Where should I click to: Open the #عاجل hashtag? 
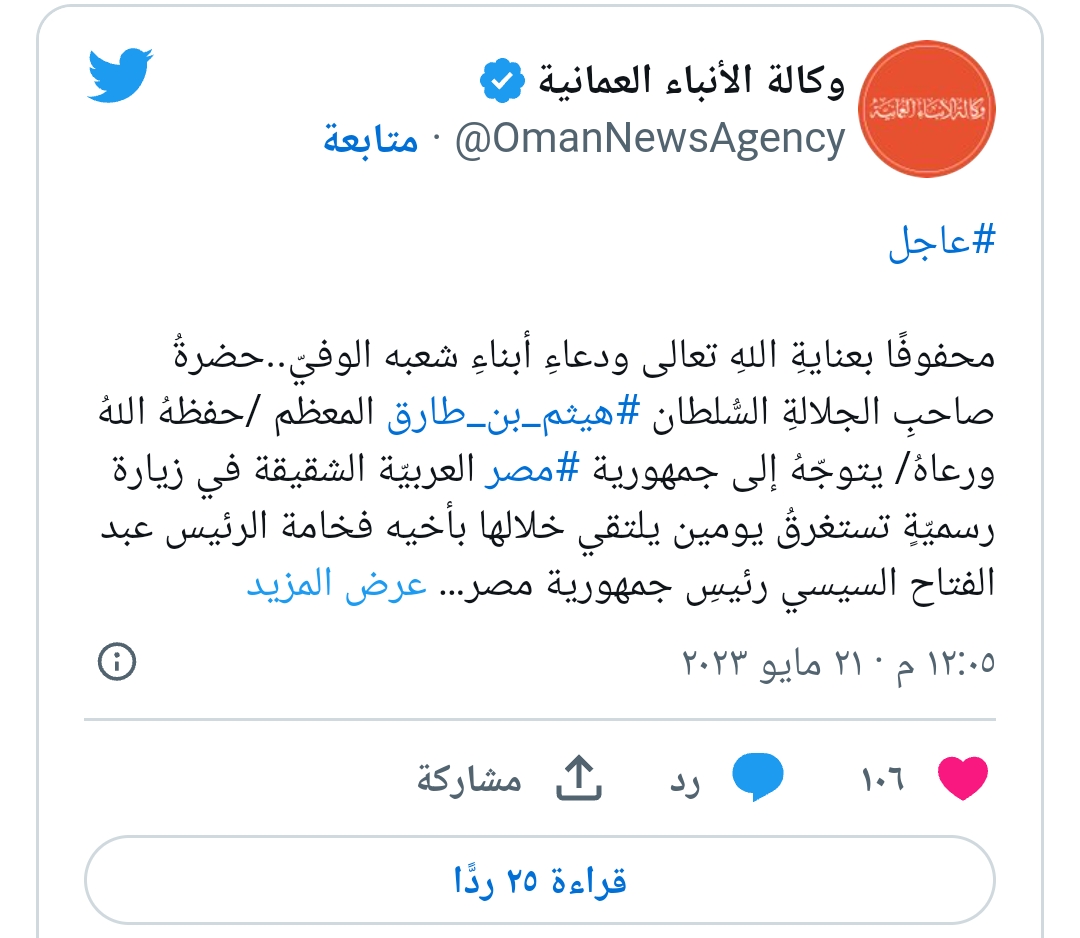(942, 244)
